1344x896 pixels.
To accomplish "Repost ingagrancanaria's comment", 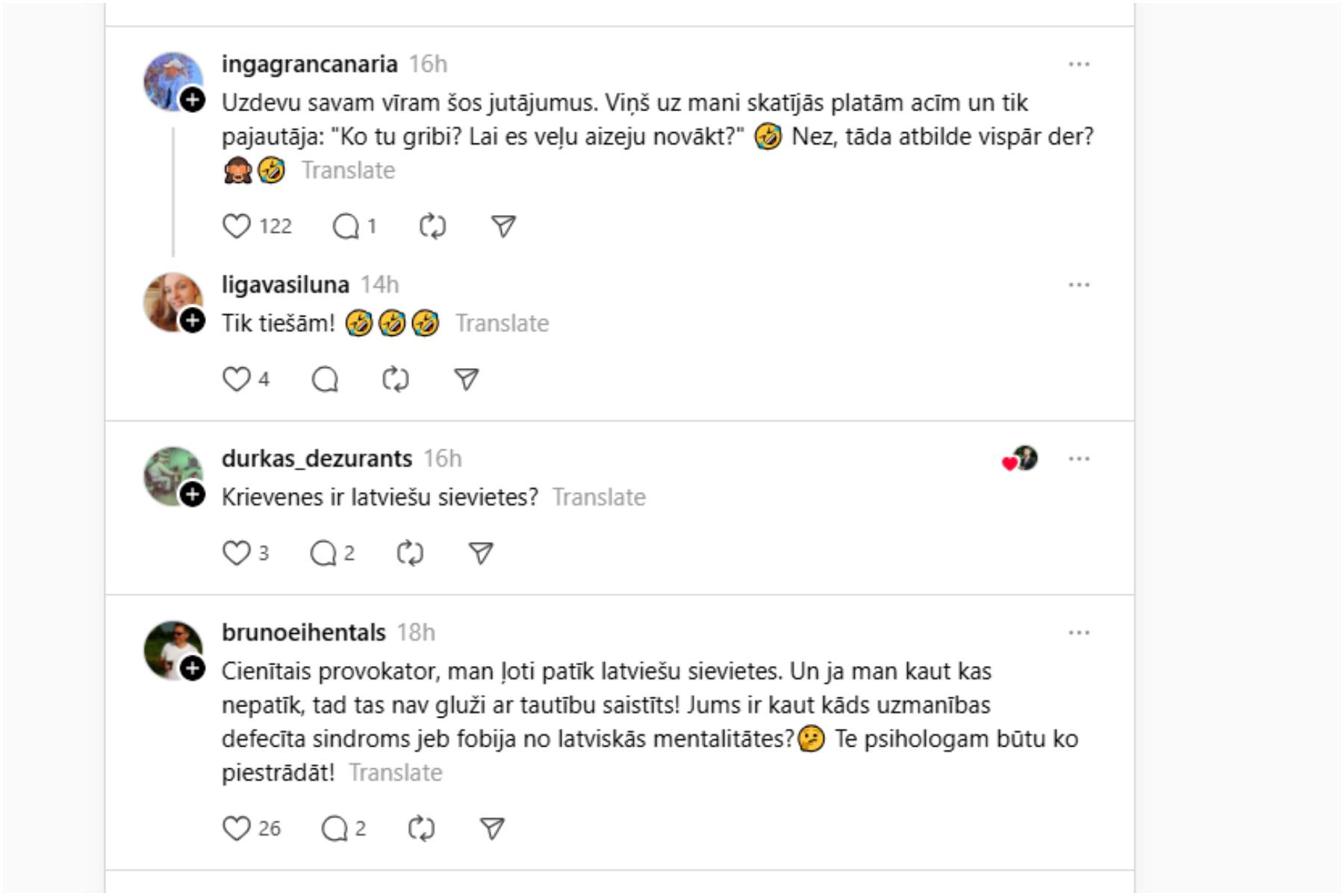I will (x=432, y=226).
